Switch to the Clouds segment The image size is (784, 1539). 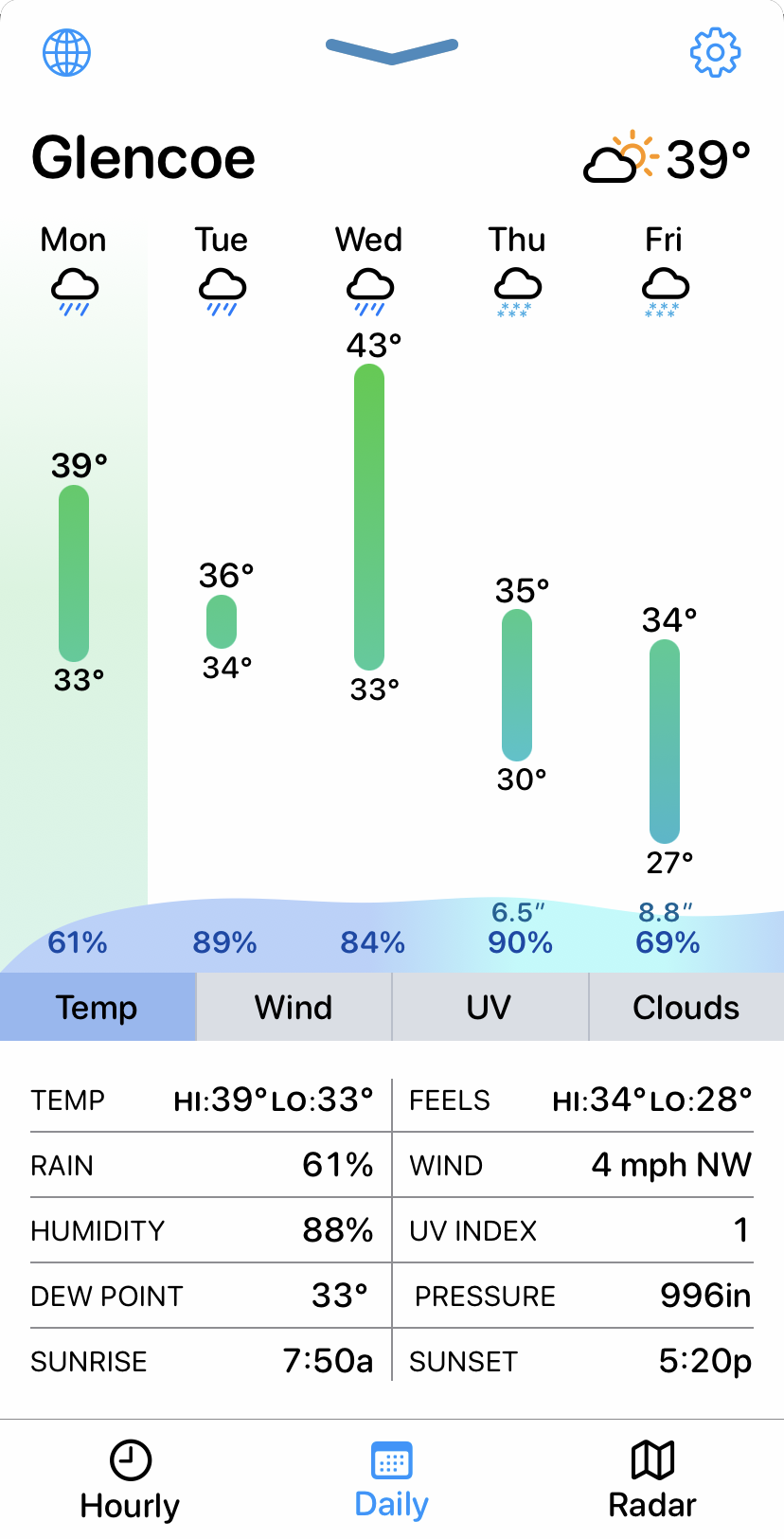click(686, 1007)
